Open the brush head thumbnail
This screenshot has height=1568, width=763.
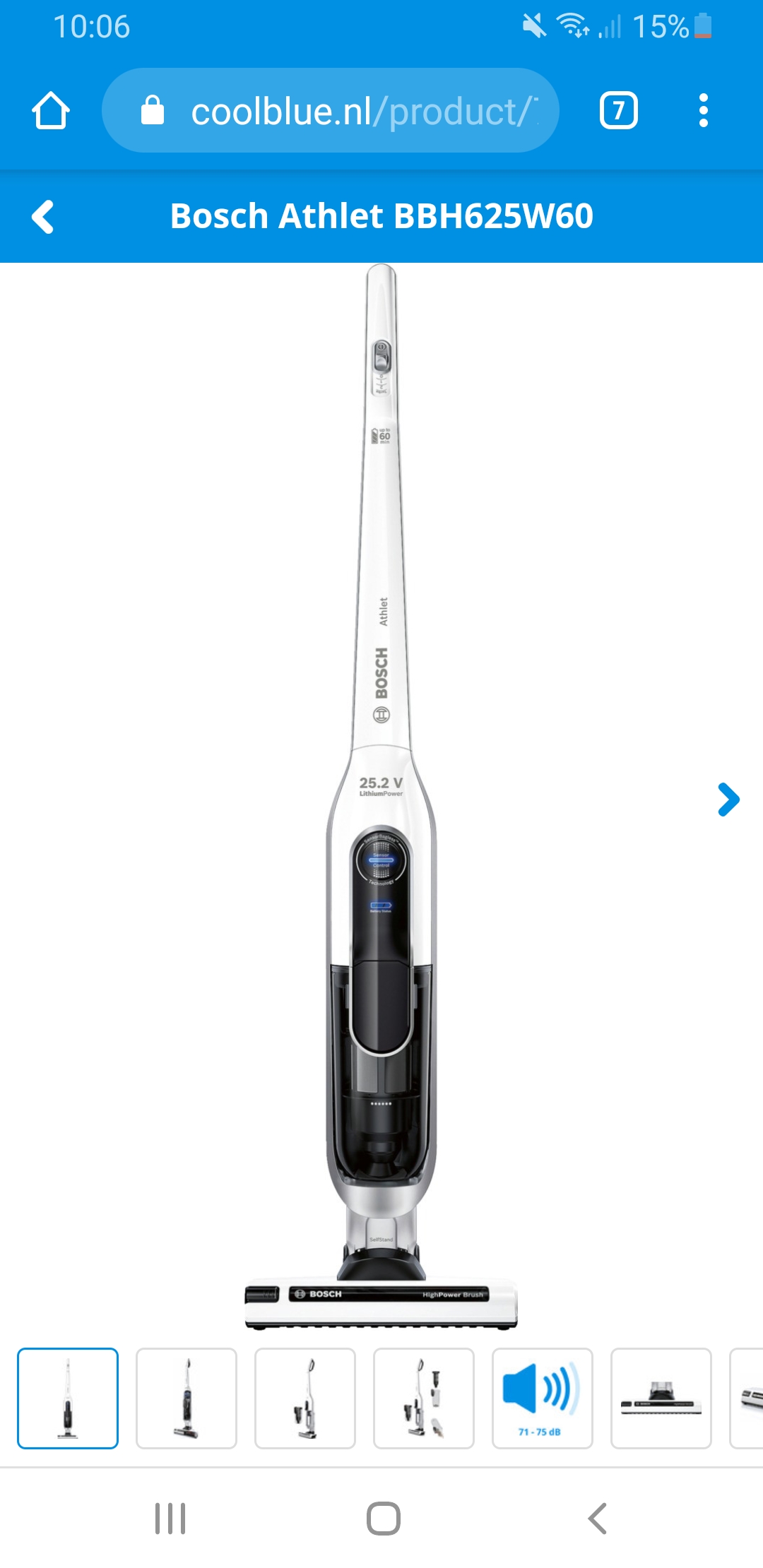click(661, 1398)
